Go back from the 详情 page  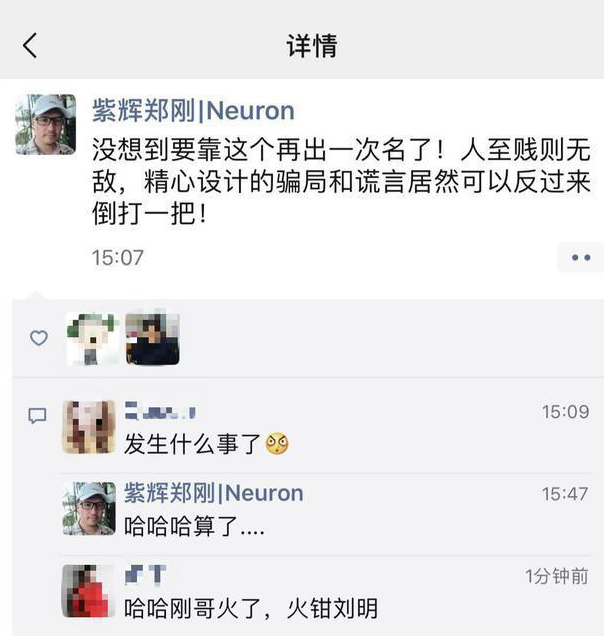[x=30, y=45]
